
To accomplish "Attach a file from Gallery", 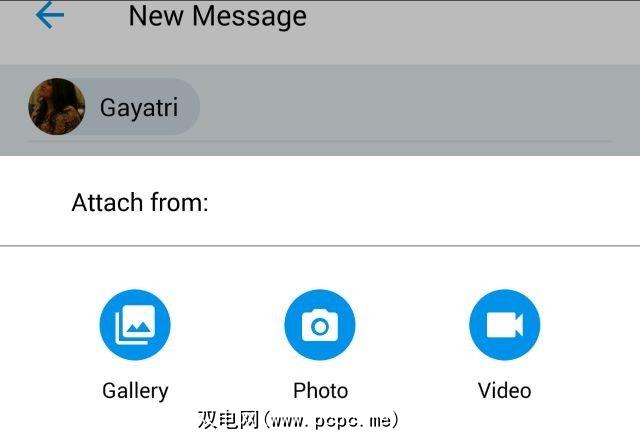I will [135, 325].
